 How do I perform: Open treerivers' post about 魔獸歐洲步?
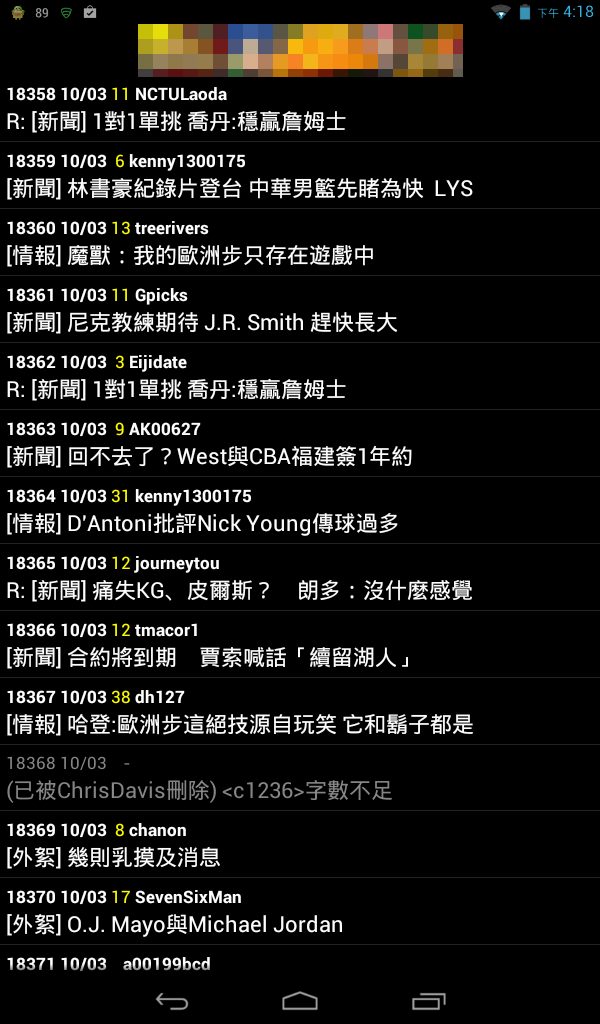(x=300, y=243)
